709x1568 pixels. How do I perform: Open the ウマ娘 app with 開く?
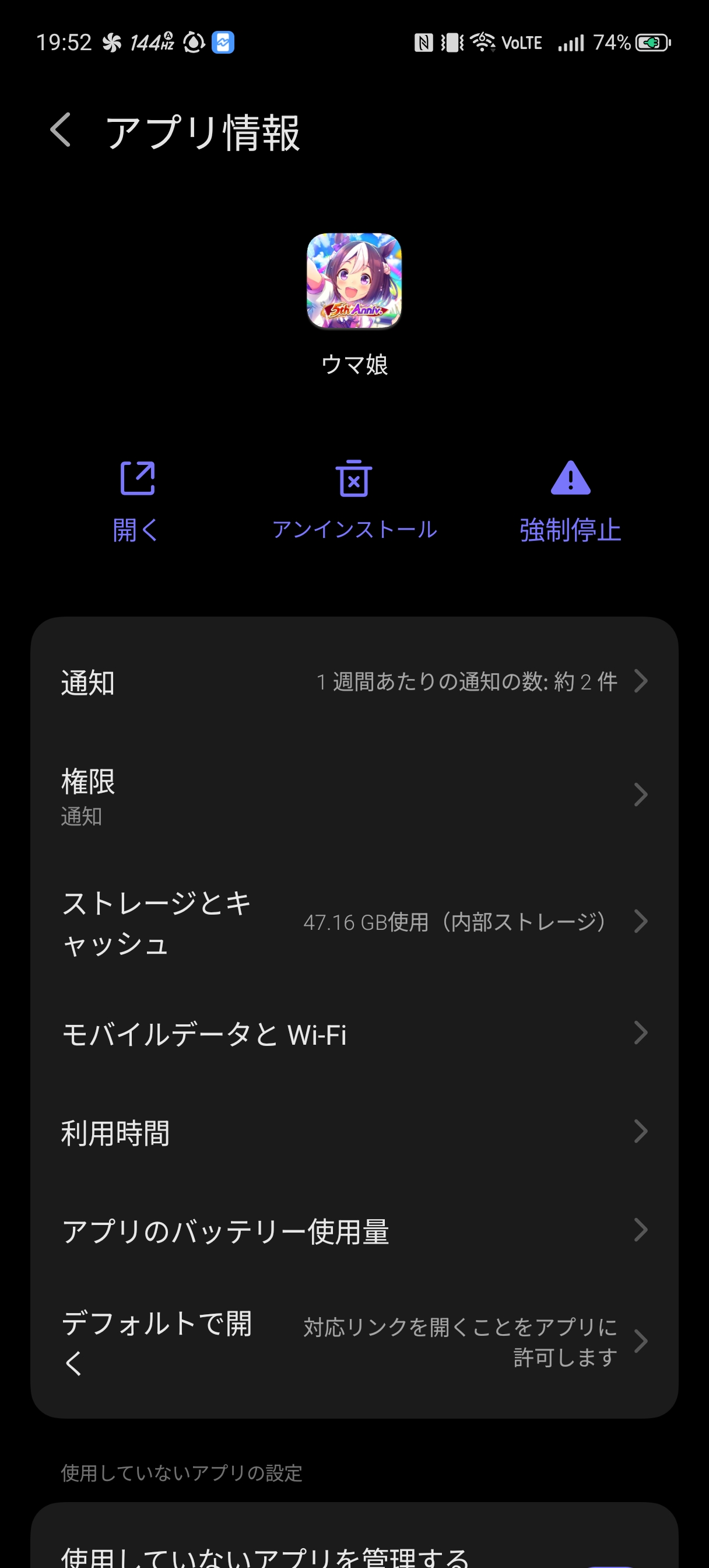137,501
